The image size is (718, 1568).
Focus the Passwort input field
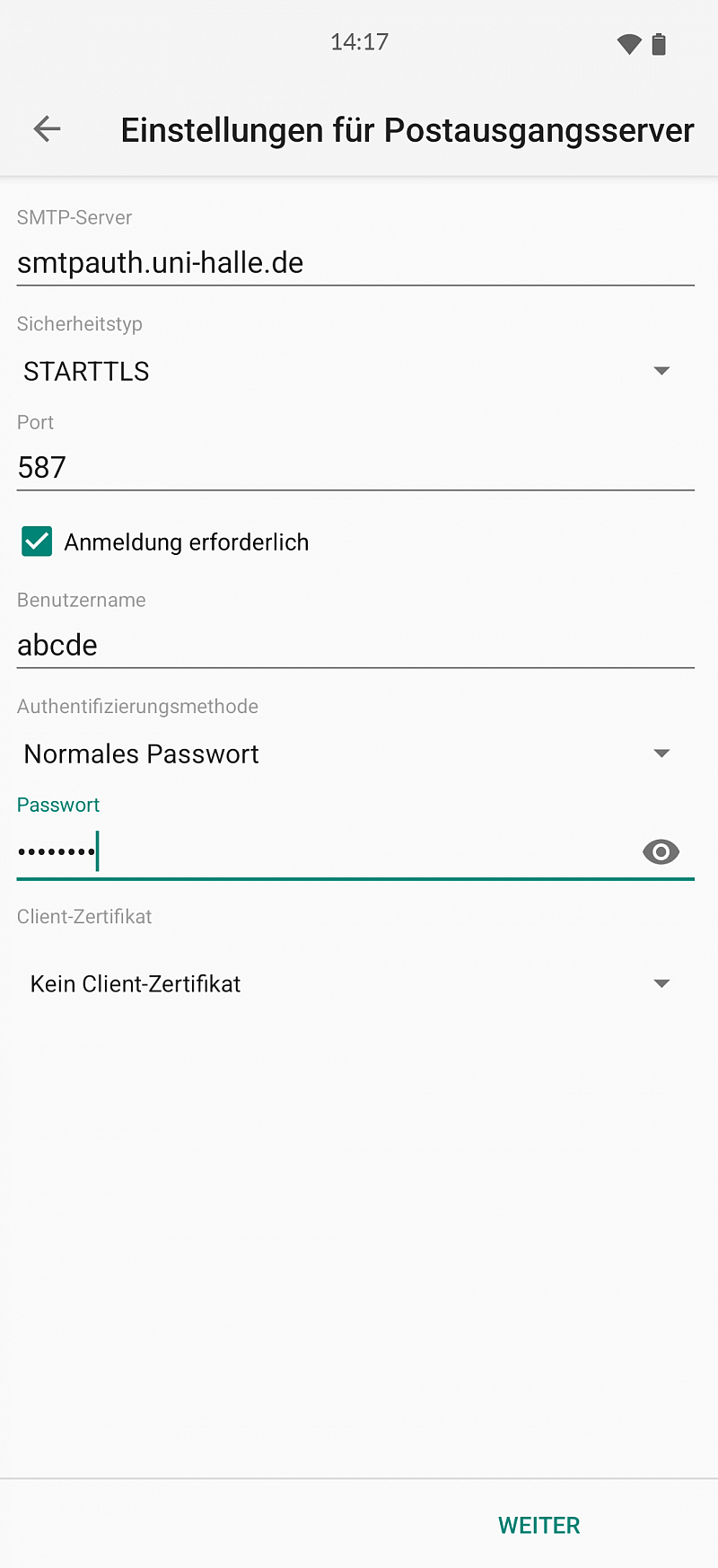pyautogui.click(x=323, y=851)
